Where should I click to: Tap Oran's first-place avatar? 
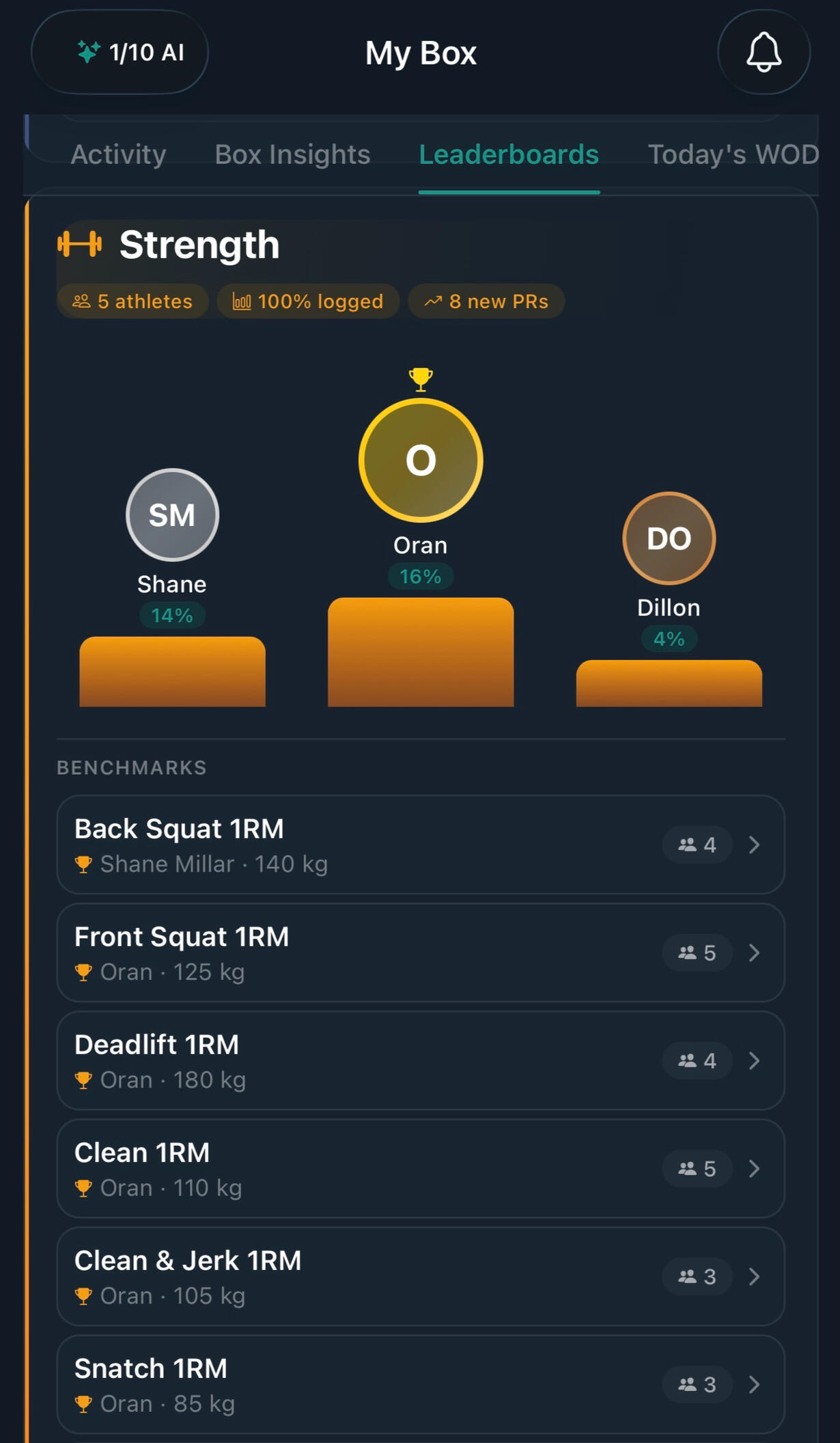pyautogui.click(x=421, y=461)
